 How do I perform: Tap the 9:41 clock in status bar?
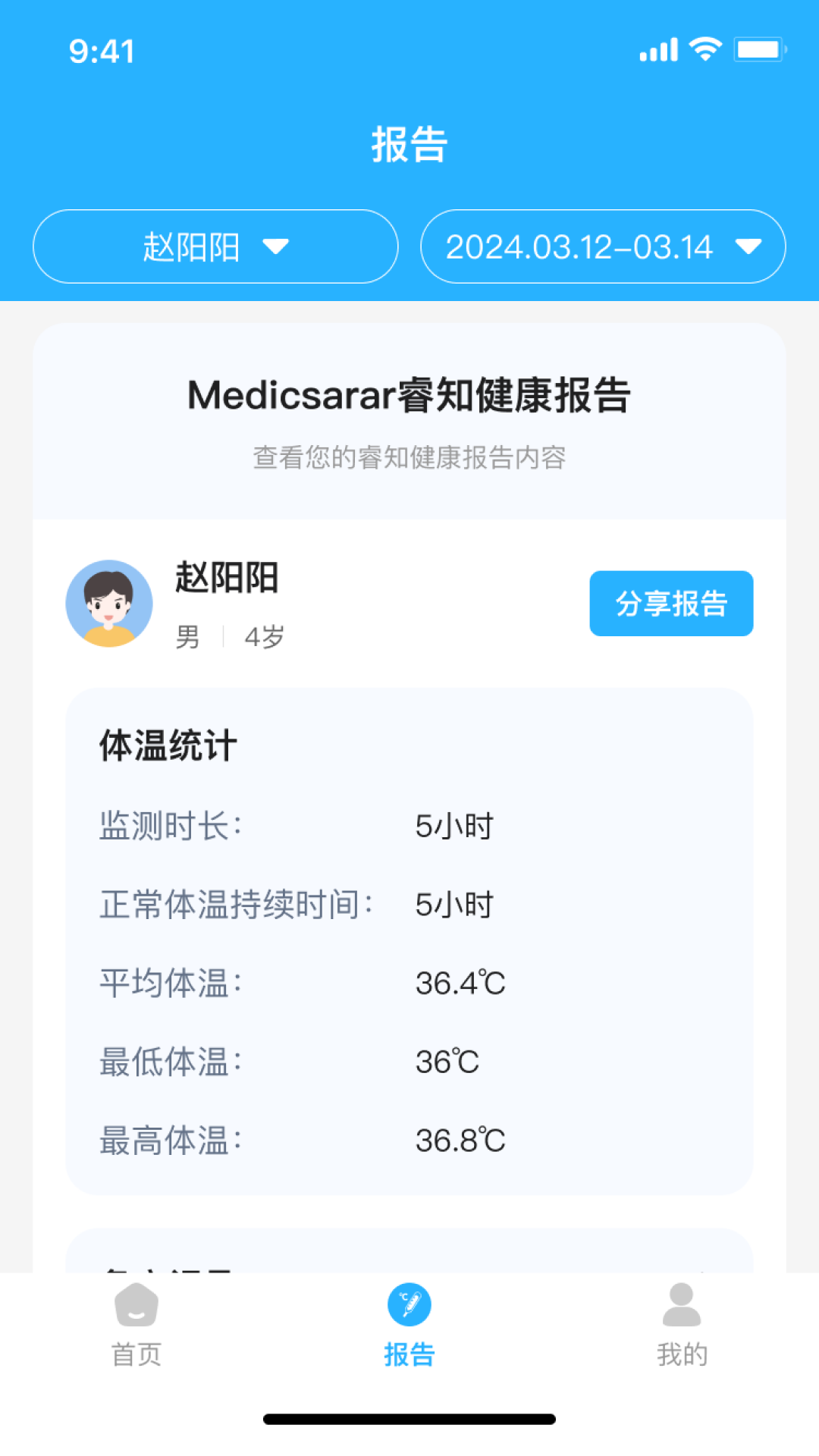(102, 51)
